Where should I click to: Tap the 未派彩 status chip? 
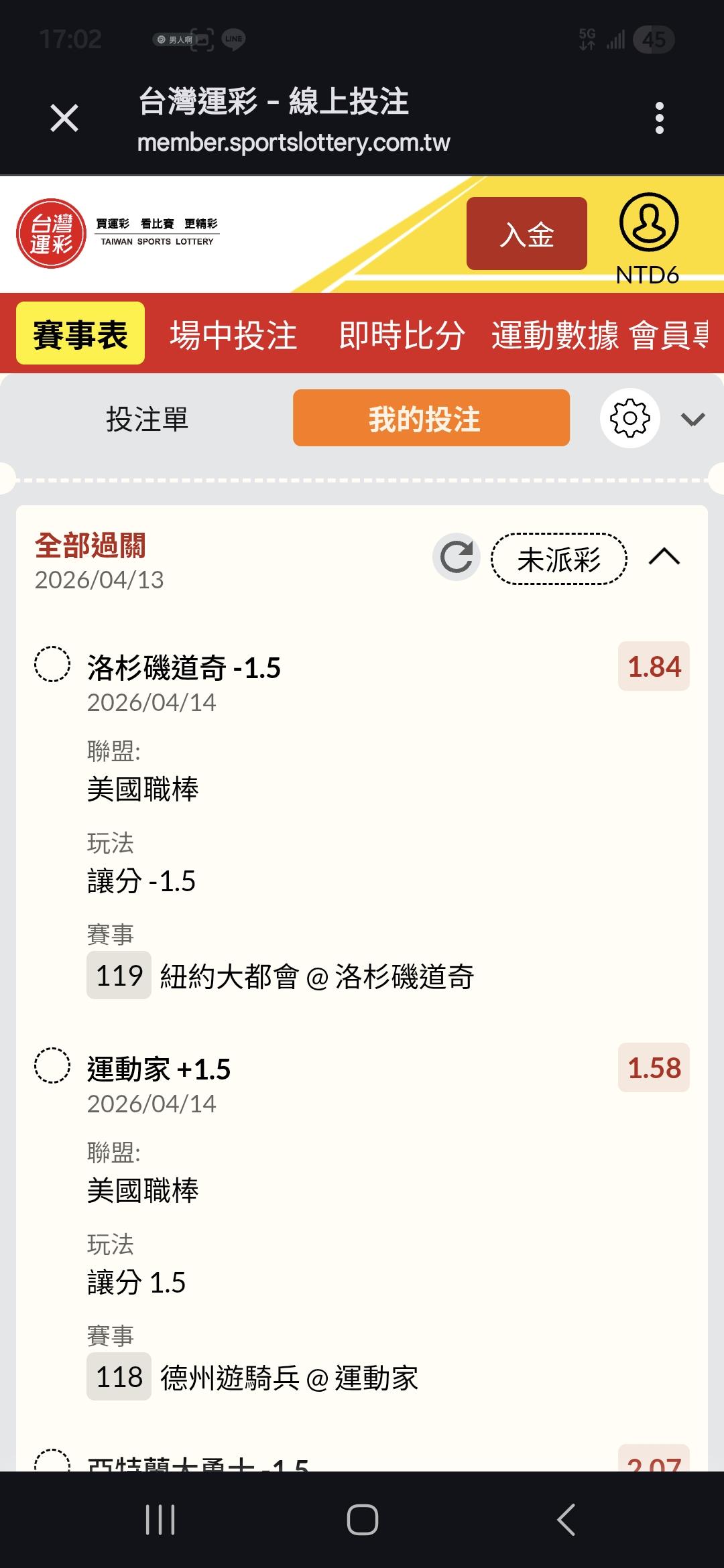[559, 559]
